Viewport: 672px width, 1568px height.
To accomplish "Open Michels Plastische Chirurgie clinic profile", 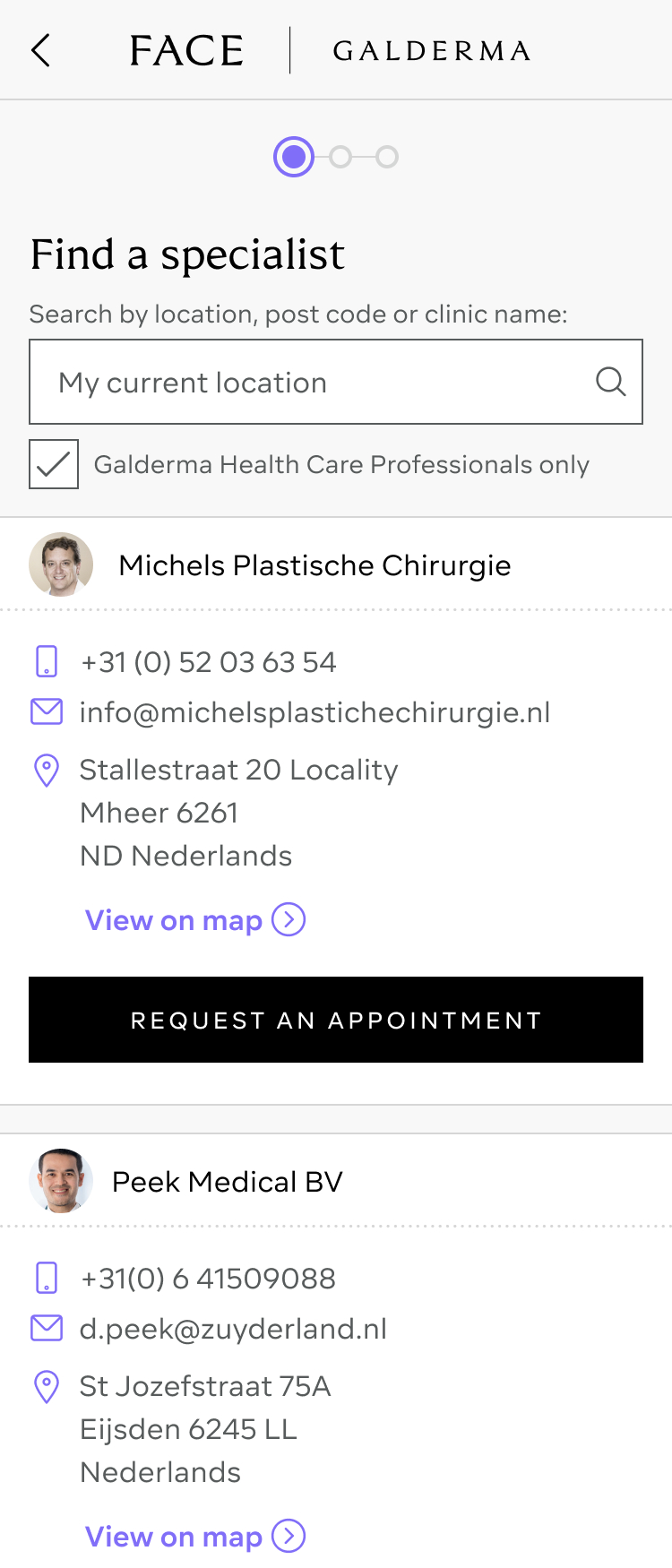I will coord(314,565).
